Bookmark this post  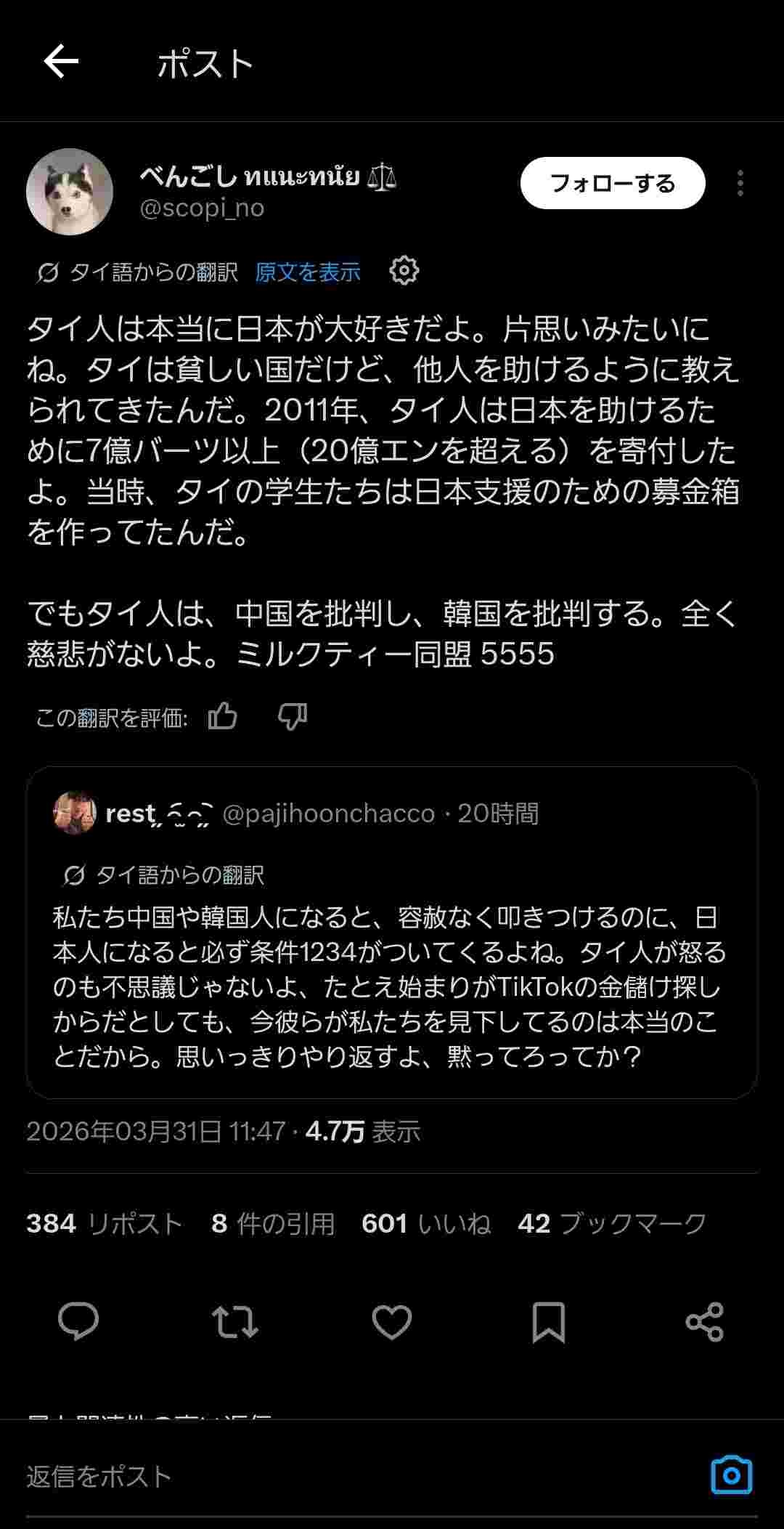click(x=548, y=1321)
